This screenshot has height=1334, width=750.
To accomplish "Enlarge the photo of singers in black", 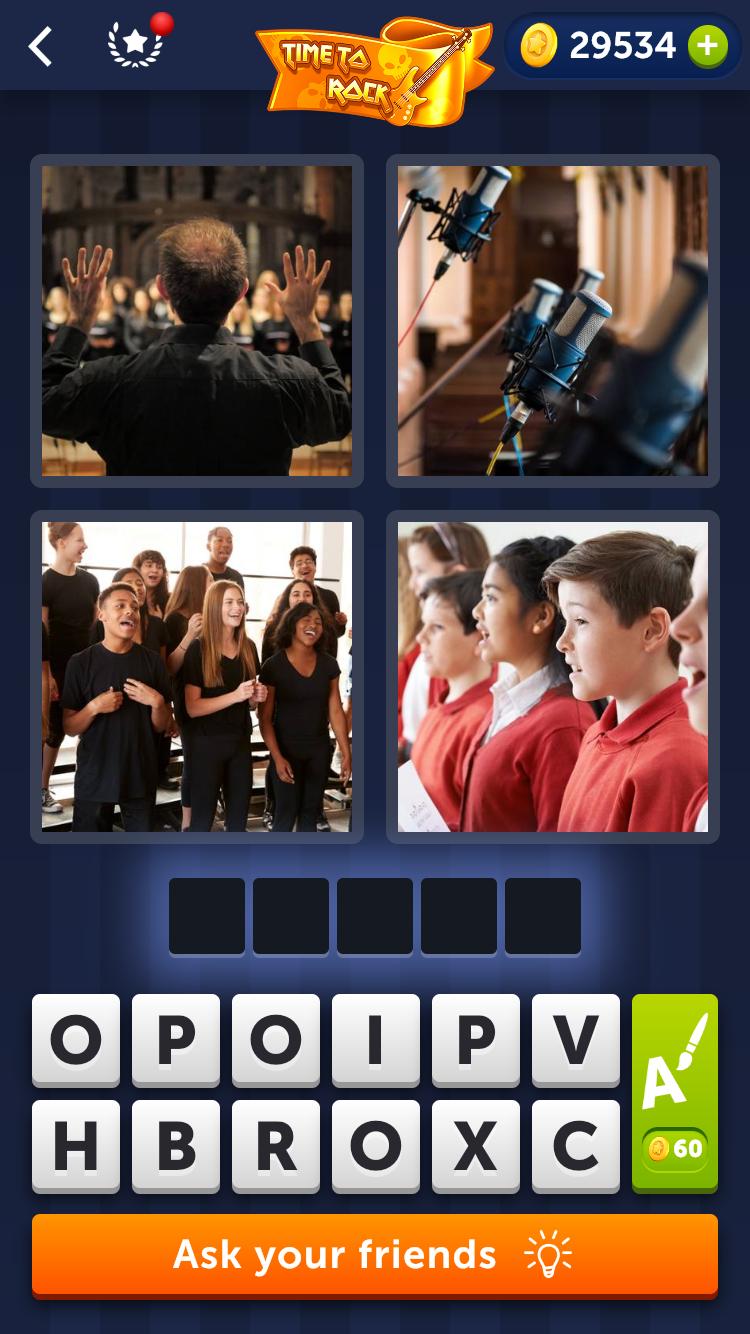I will [x=197, y=677].
